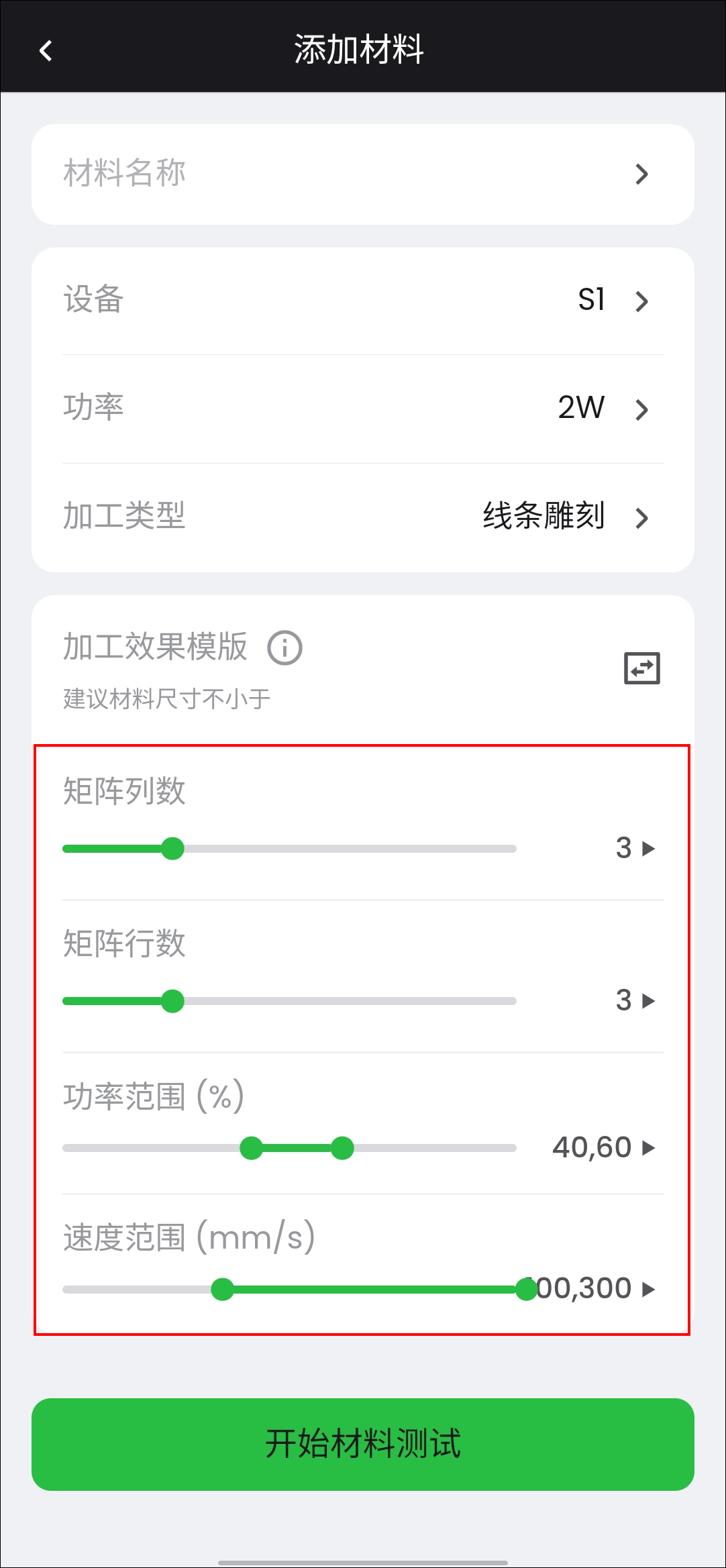Screen dimensions: 726x1568
Task: Tap the 矩阵列数 slider track
Action: click(289, 849)
